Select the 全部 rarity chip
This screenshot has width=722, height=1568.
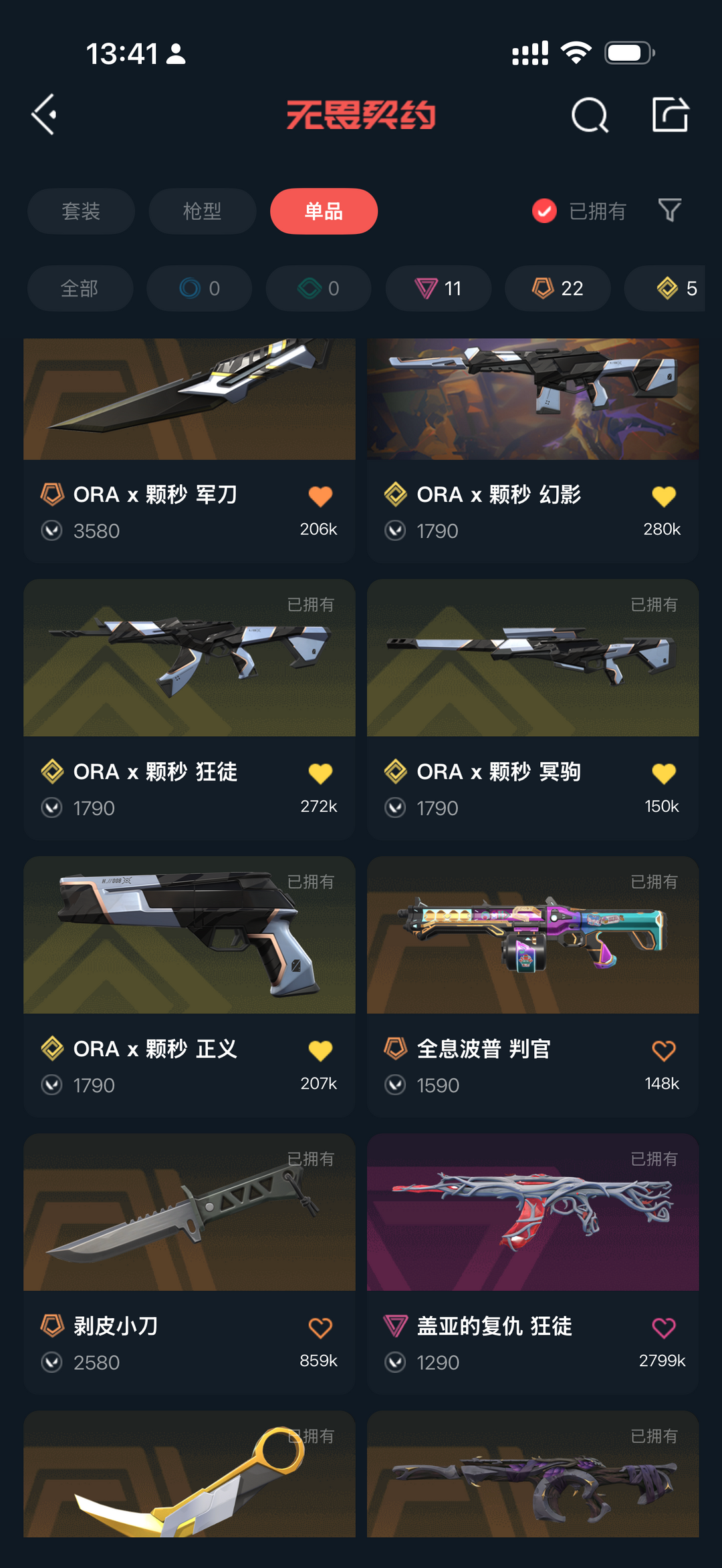click(80, 289)
